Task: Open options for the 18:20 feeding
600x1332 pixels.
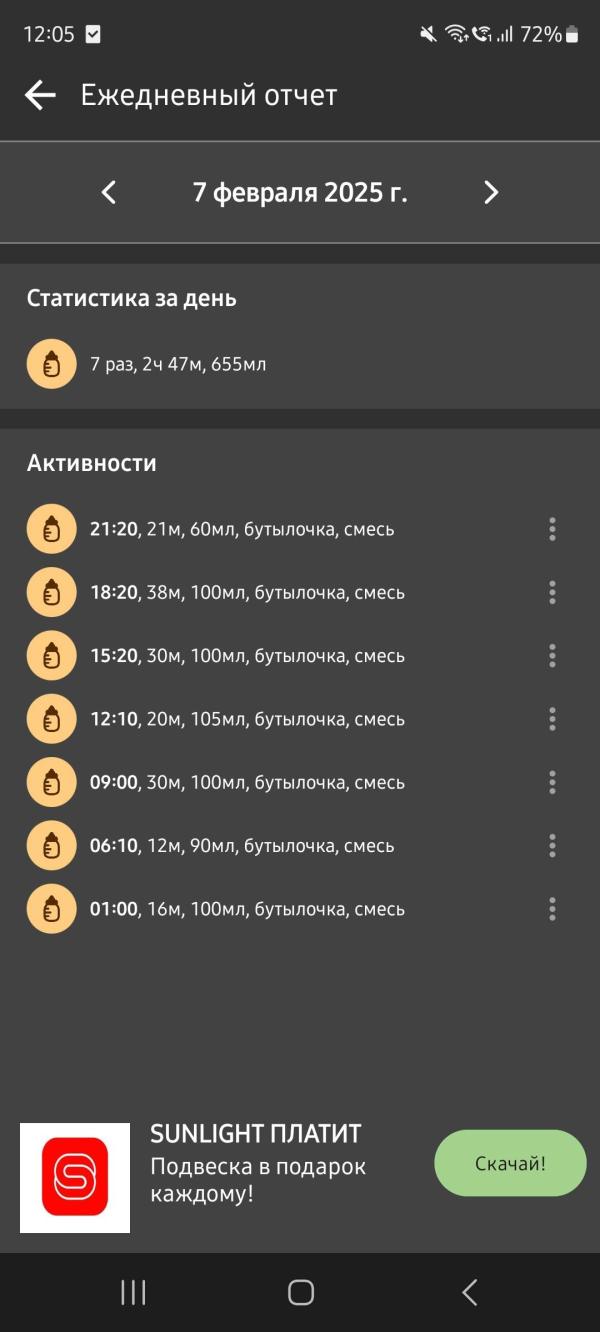Action: click(x=552, y=593)
